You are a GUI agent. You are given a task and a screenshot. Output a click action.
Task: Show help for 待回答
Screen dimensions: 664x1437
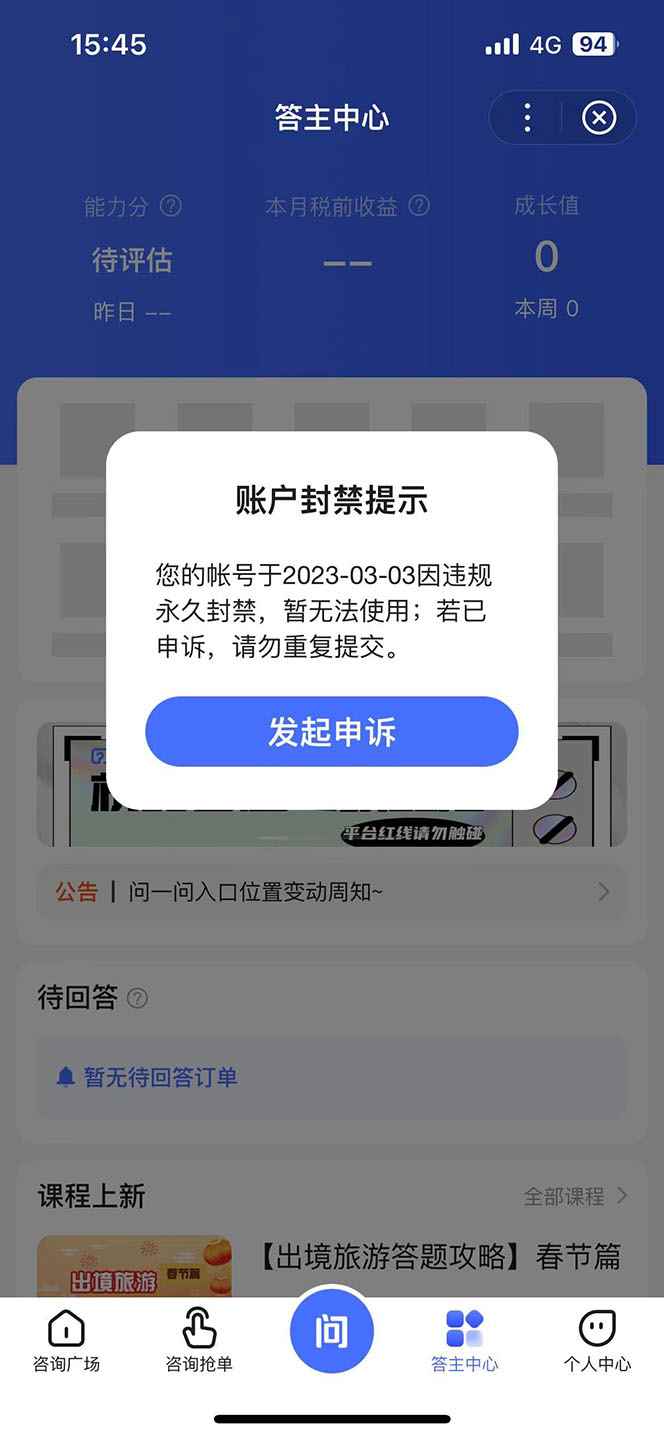[x=138, y=998]
